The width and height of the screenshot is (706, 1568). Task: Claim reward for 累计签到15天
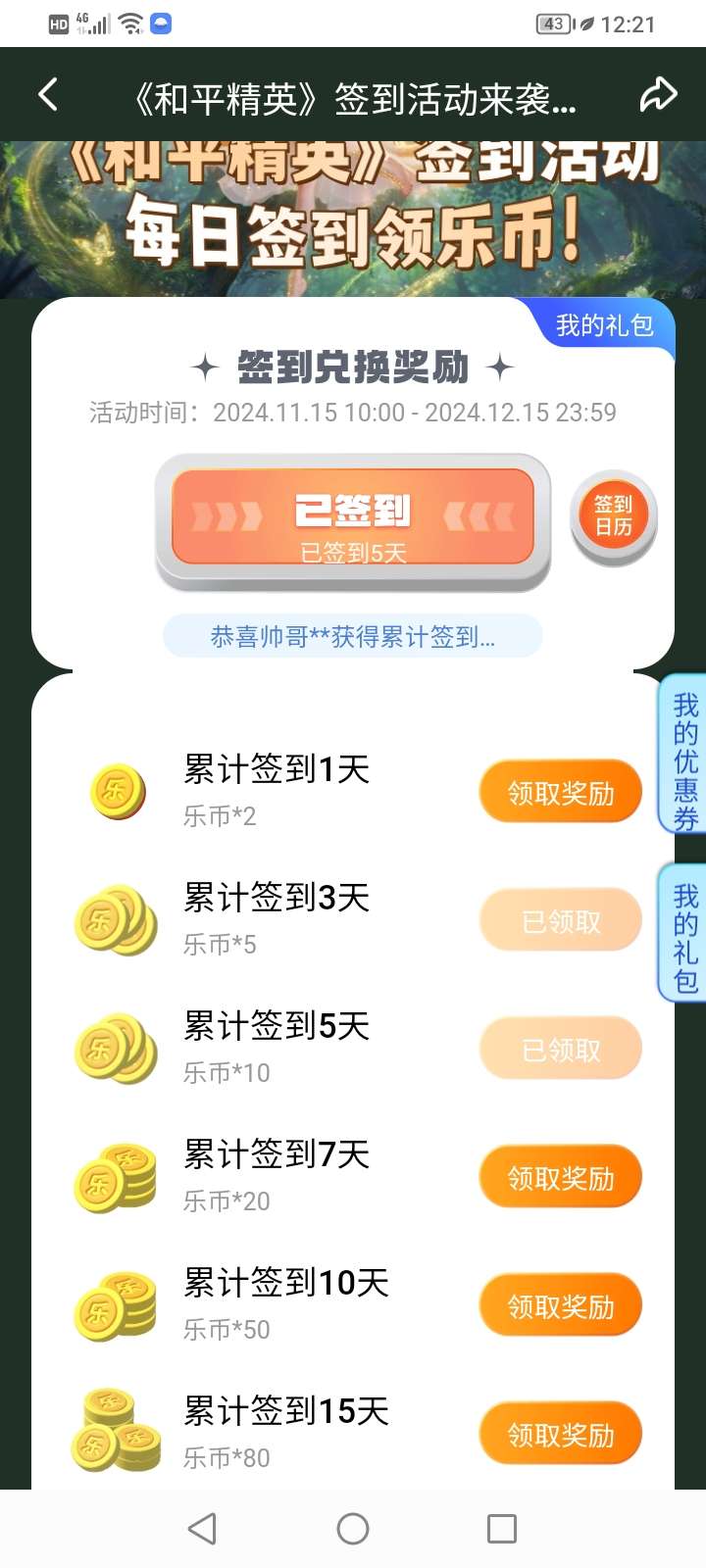[x=560, y=1434]
